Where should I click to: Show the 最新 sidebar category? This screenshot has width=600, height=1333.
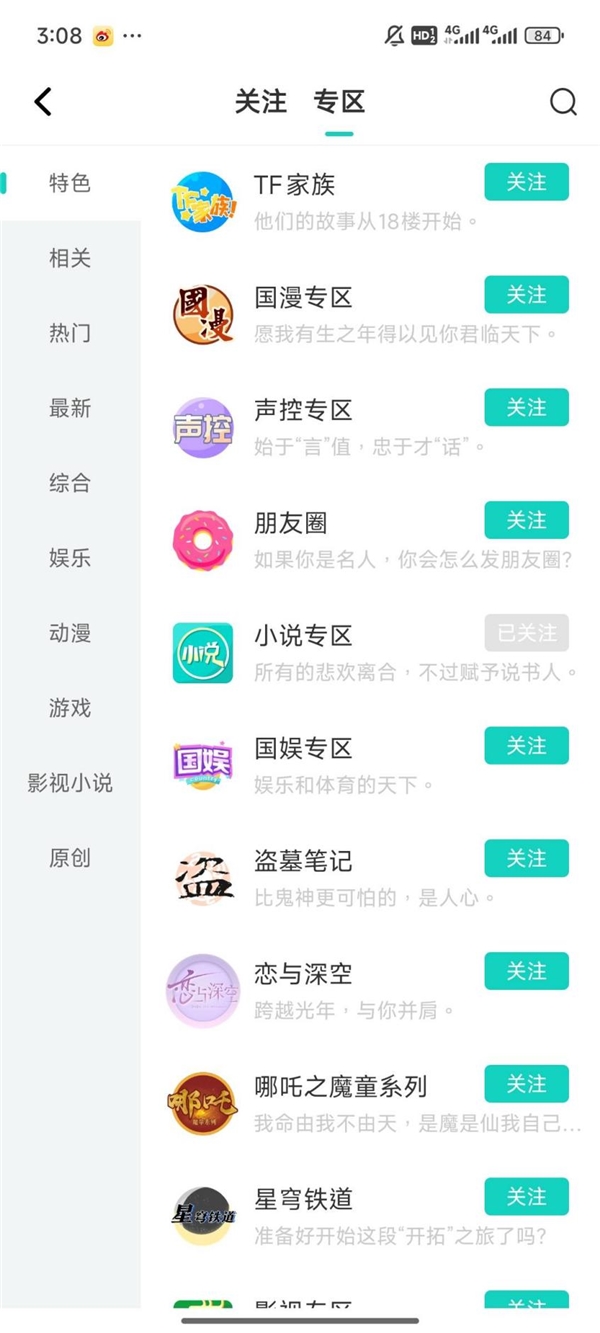pyautogui.click(x=70, y=408)
